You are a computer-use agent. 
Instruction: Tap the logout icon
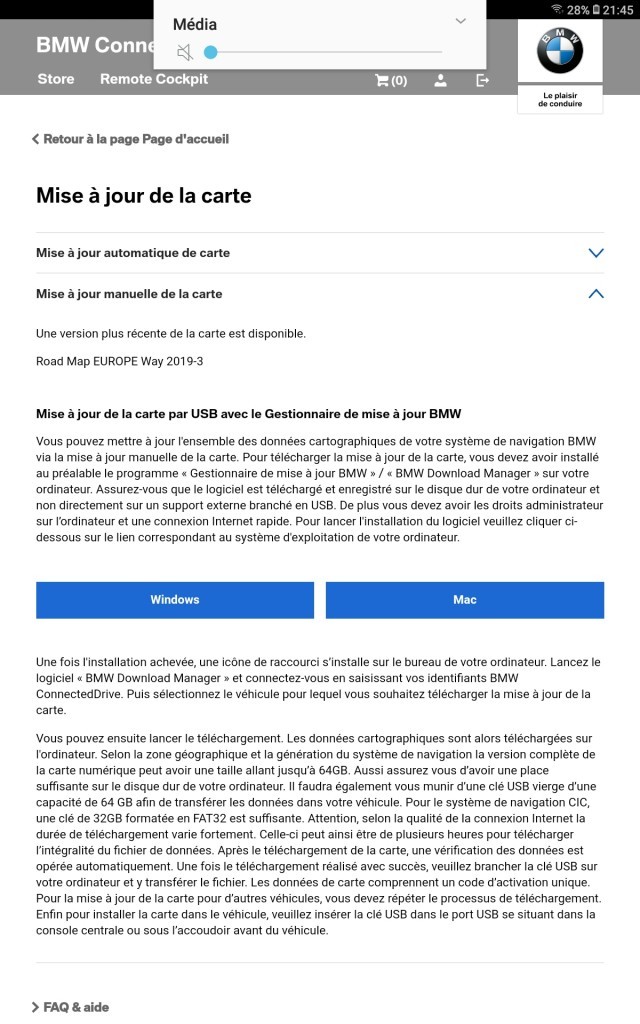tap(482, 80)
